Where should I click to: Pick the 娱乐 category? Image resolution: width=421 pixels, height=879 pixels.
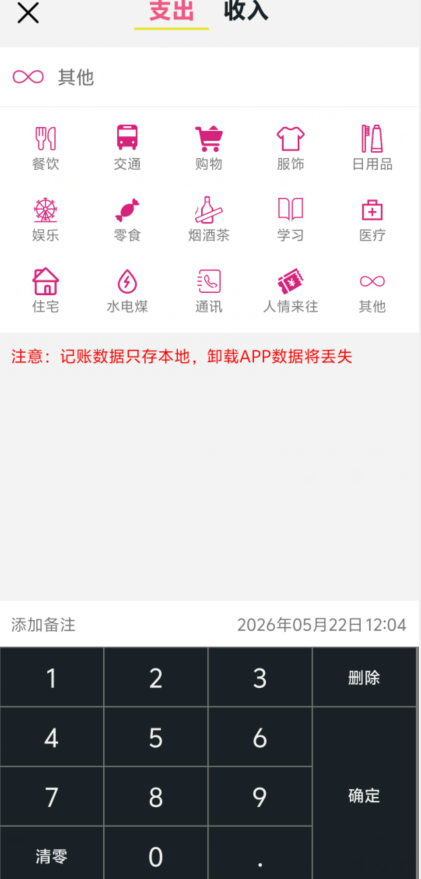[45, 219]
